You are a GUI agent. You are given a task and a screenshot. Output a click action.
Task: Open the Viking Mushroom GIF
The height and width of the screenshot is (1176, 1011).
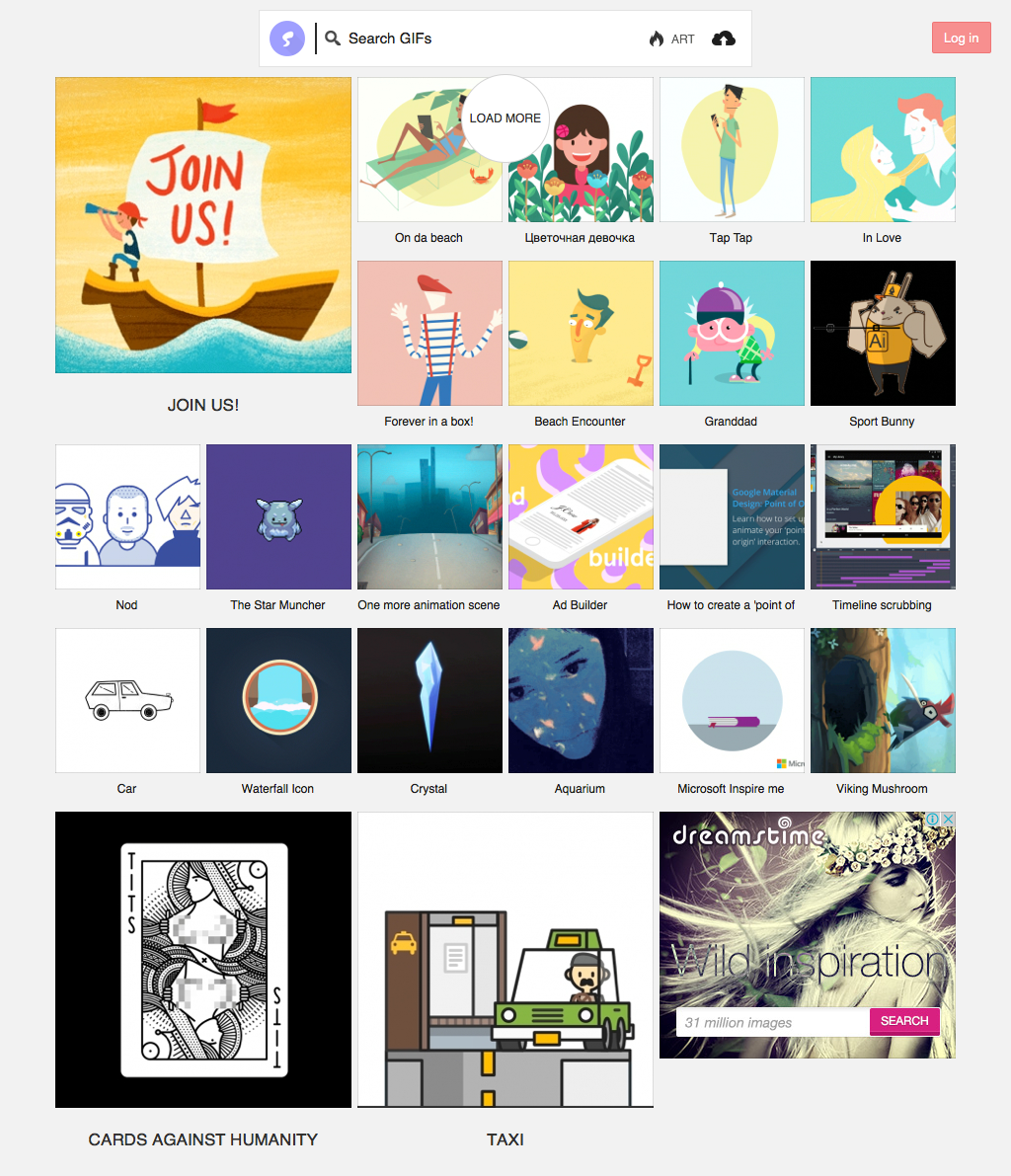click(x=883, y=700)
